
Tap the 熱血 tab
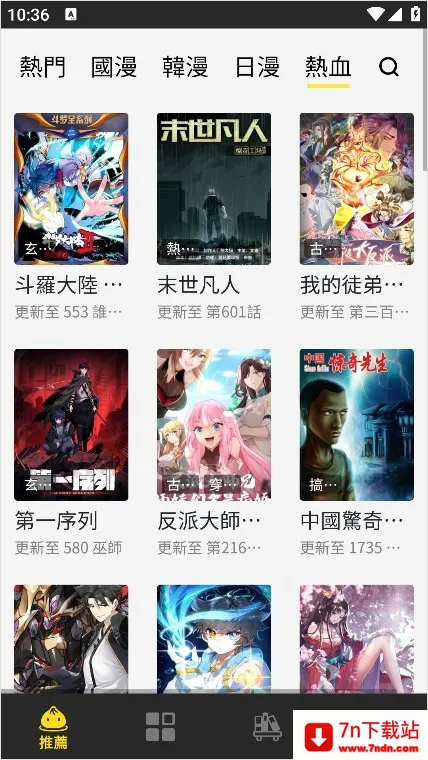coord(328,67)
